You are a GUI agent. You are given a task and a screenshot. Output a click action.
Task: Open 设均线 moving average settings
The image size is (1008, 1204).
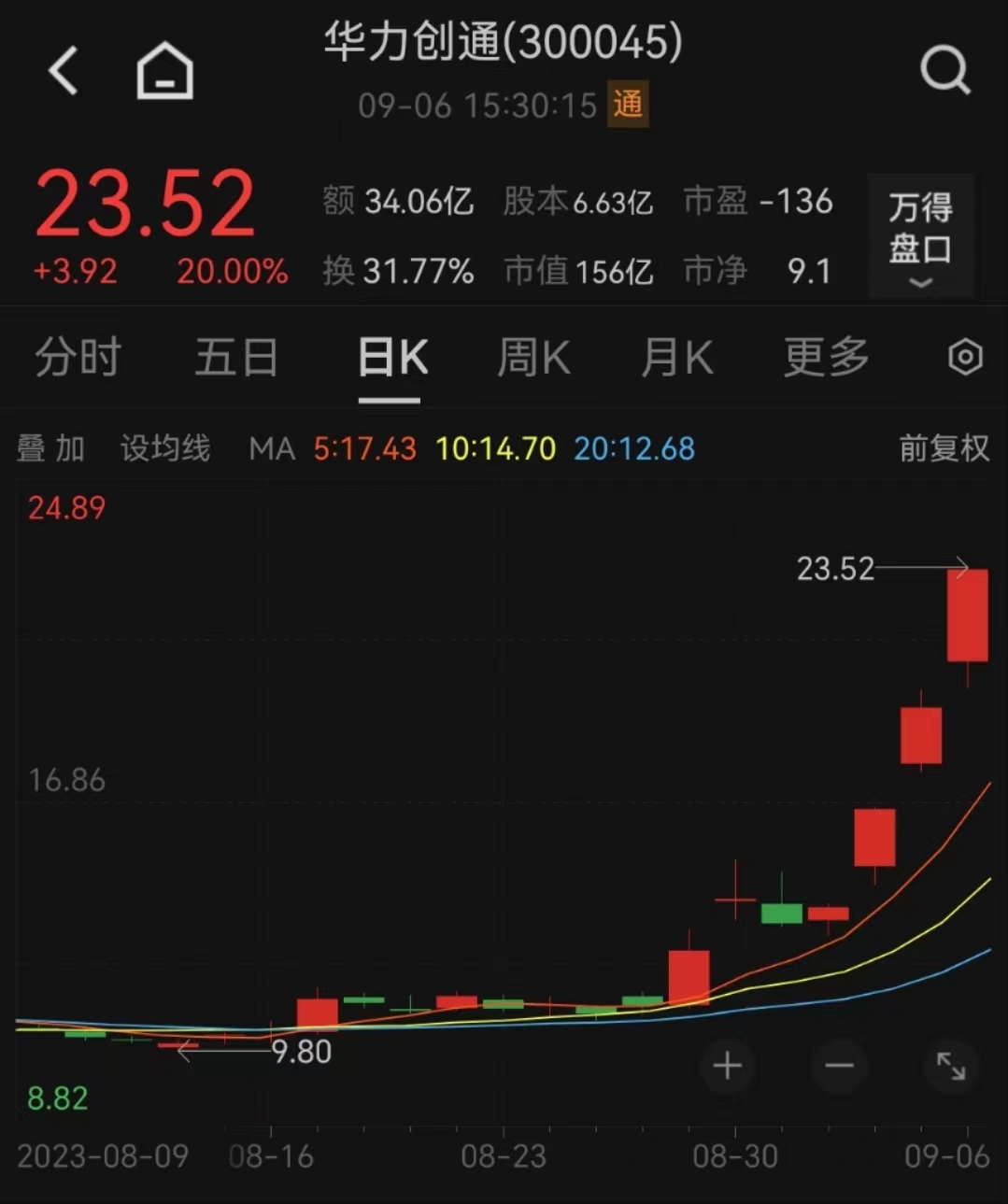click(x=165, y=448)
